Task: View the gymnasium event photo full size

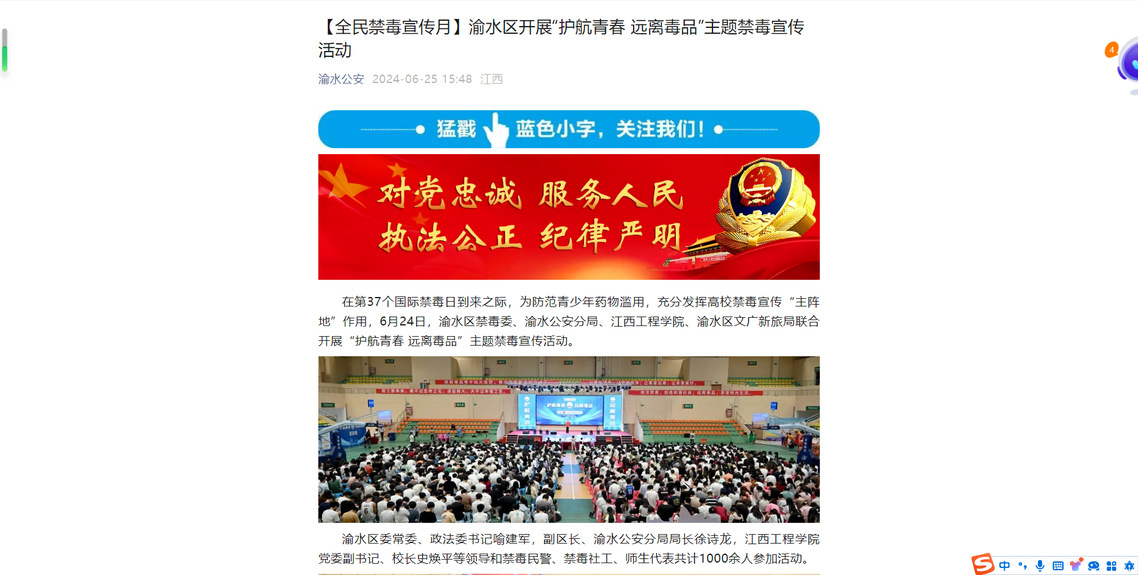Action: (568, 439)
